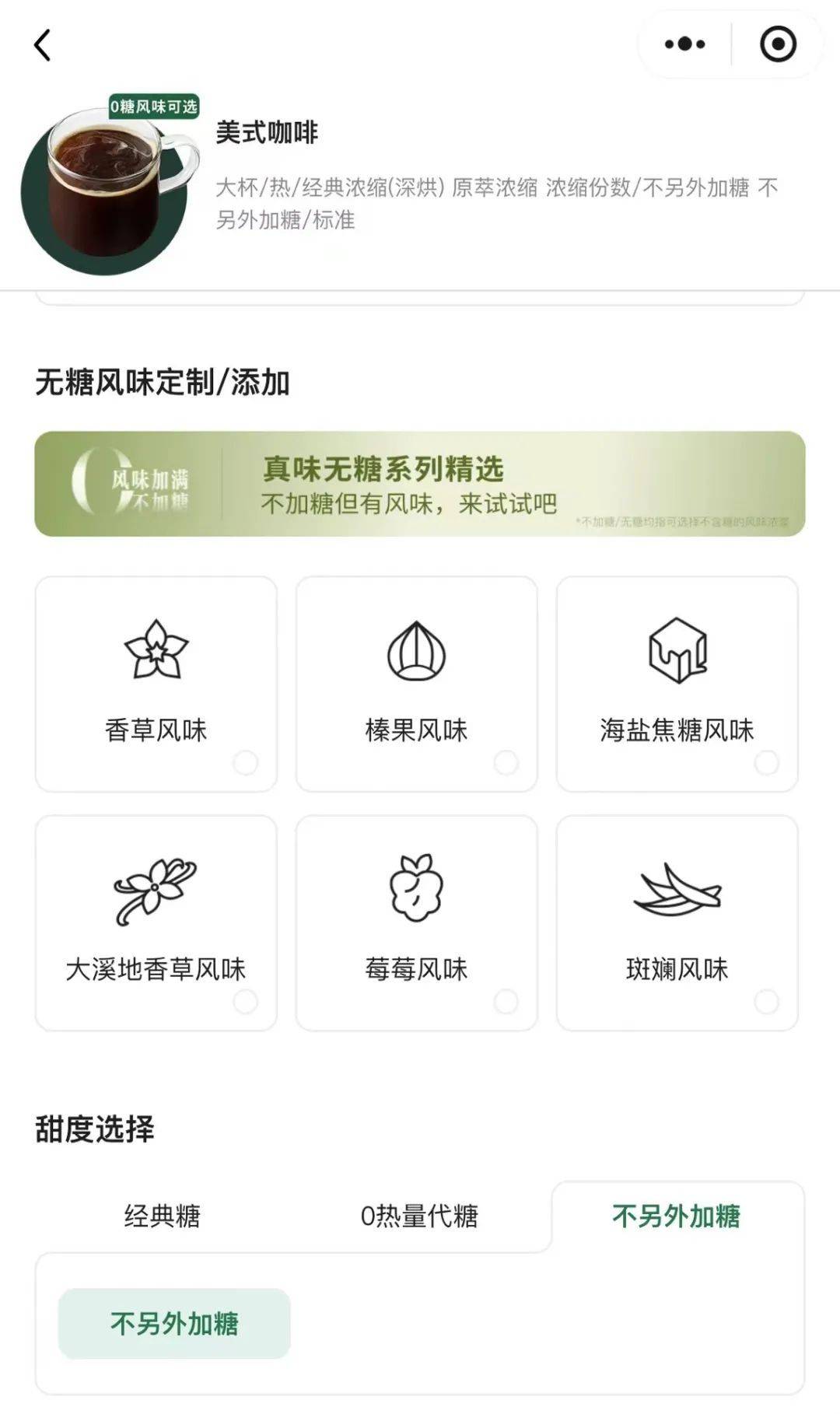Choose 榛果风味 flavor
Screen dimensions: 840x1414
click(416, 684)
